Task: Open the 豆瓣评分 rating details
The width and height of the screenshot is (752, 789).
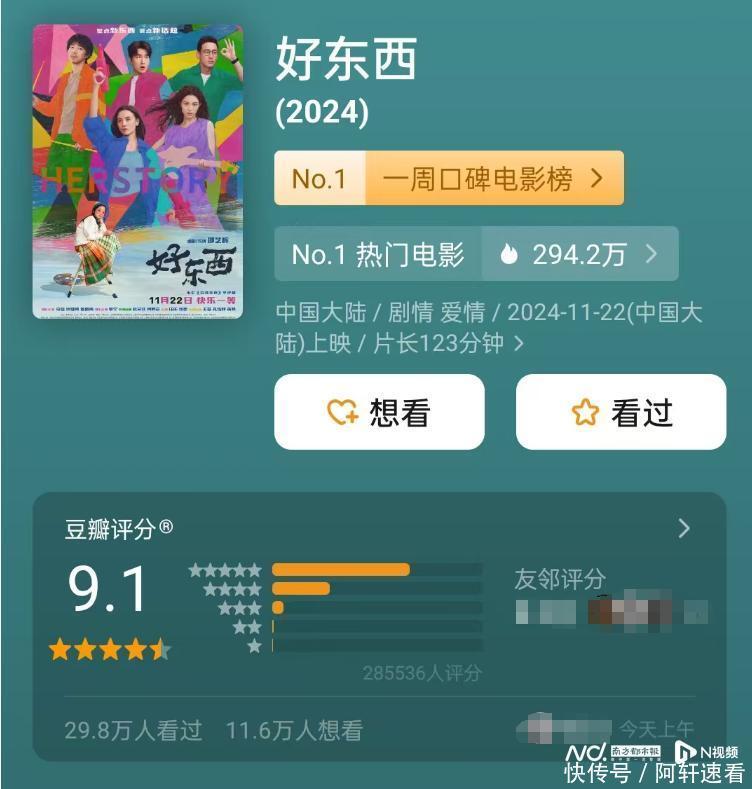Action: [x=683, y=529]
